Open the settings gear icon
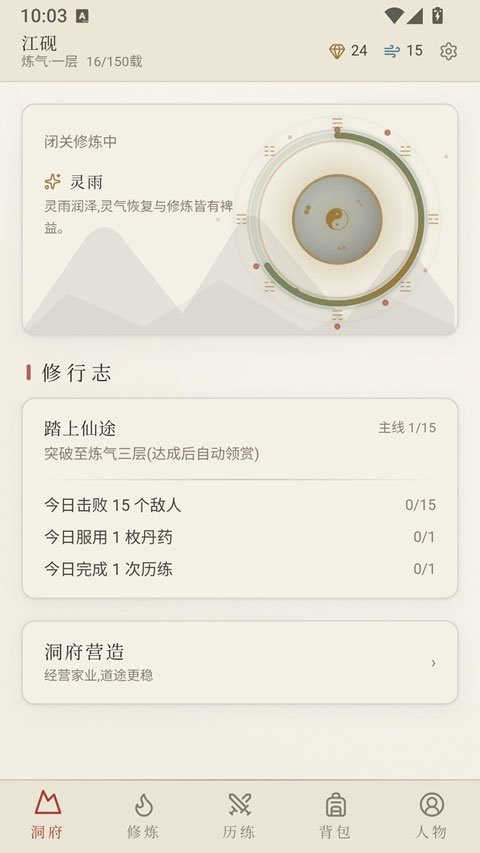Image resolution: width=480 pixels, height=853 pixels. click(x=448, y=51)
